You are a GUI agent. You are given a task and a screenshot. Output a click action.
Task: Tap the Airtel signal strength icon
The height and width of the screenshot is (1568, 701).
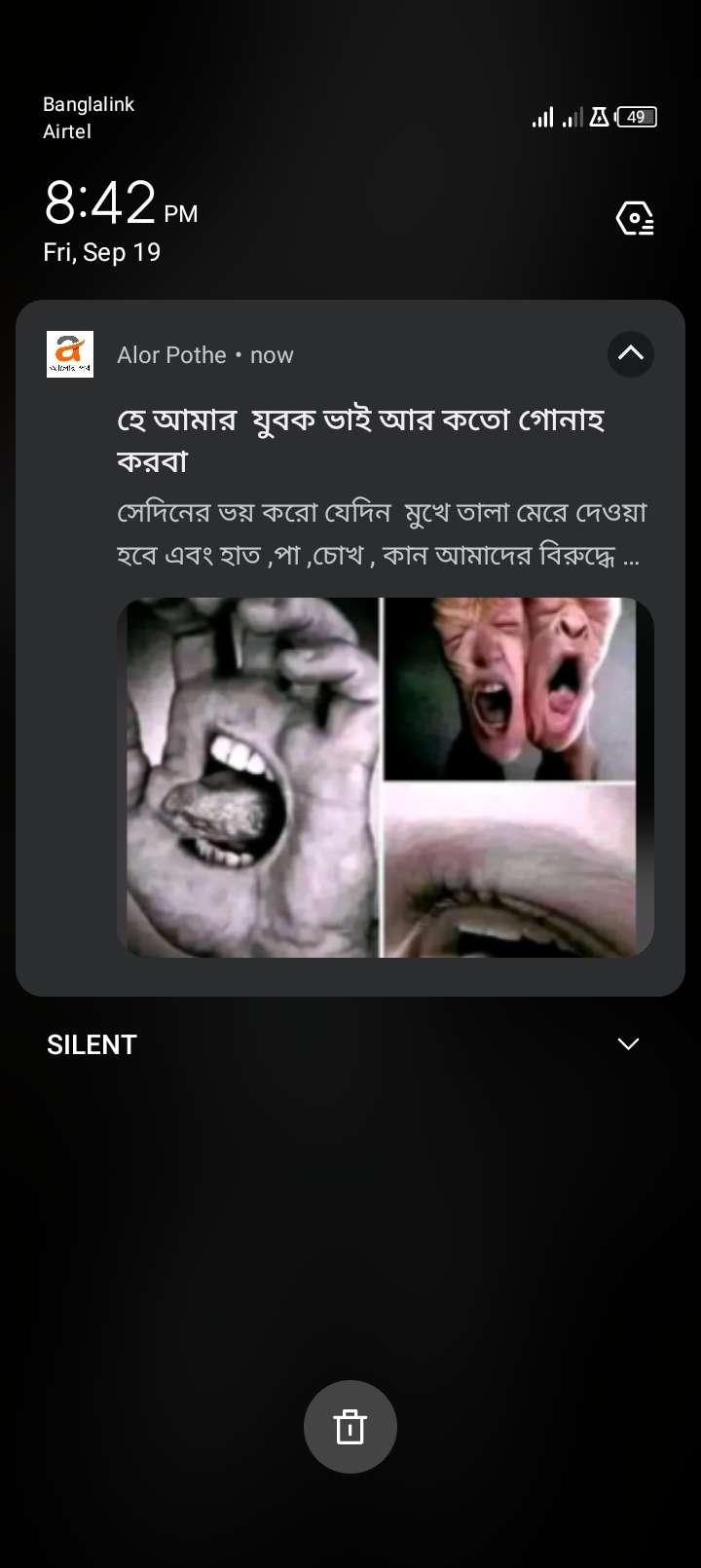click(x=574, y=119)
